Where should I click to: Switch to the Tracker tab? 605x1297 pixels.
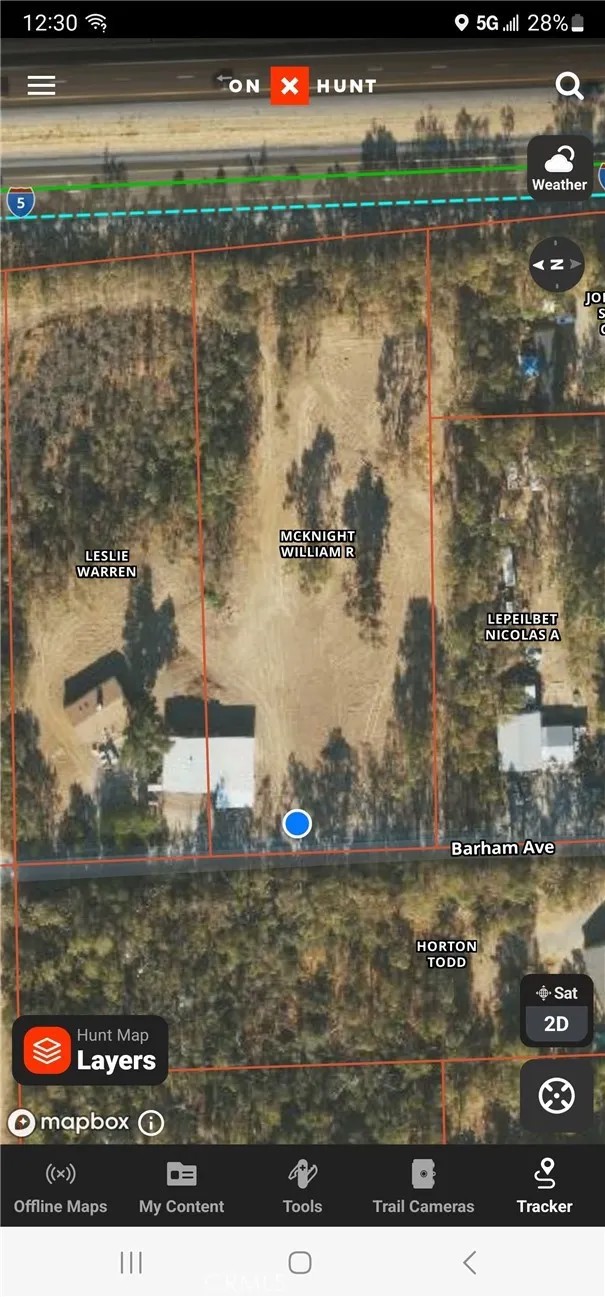544,1187
